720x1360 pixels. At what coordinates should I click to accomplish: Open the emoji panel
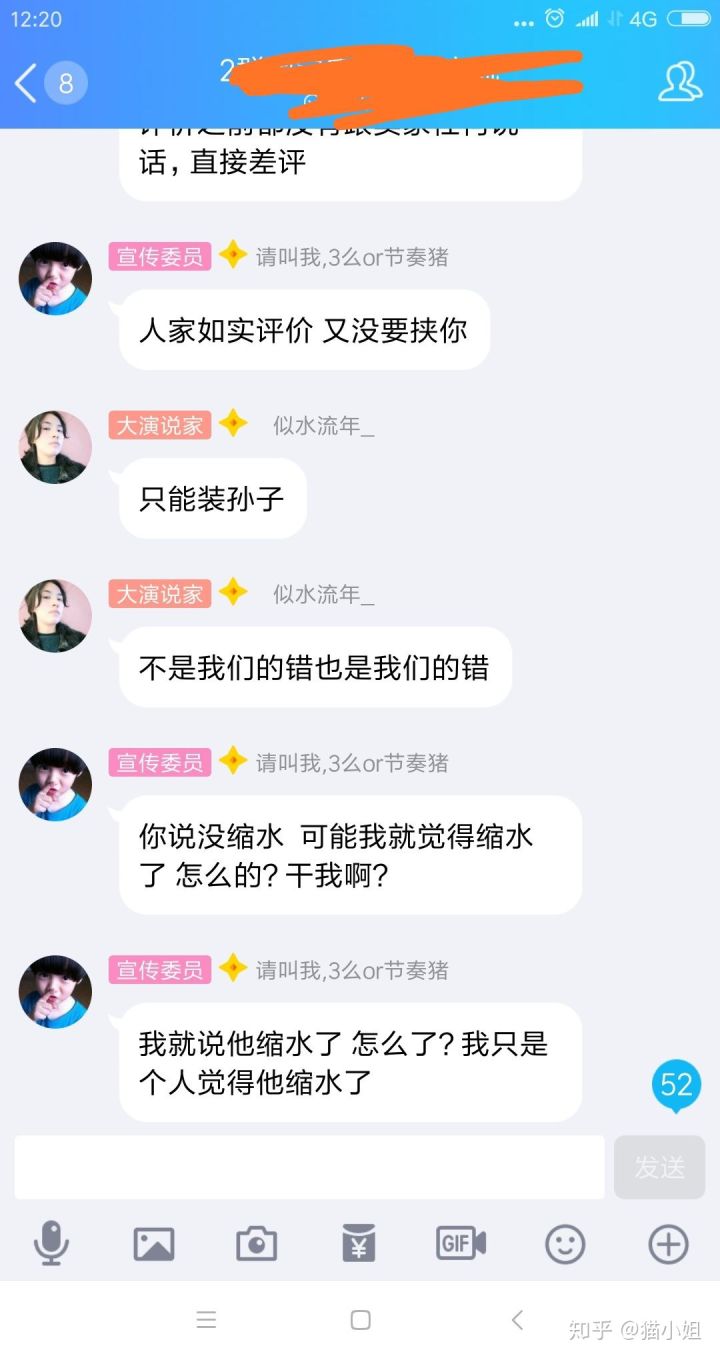[565, 1244]
